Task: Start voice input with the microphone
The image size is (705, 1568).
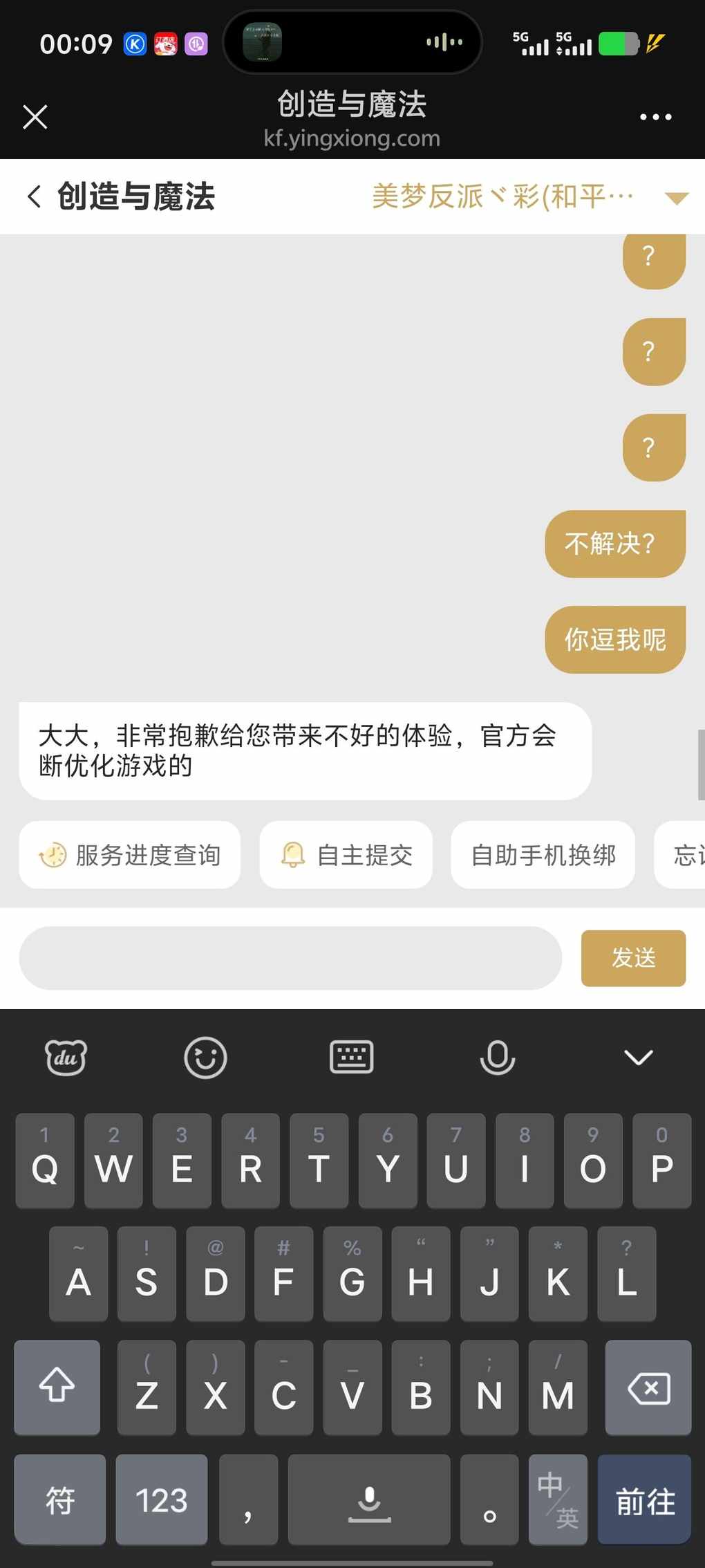Action: [x=497, y=1058]
